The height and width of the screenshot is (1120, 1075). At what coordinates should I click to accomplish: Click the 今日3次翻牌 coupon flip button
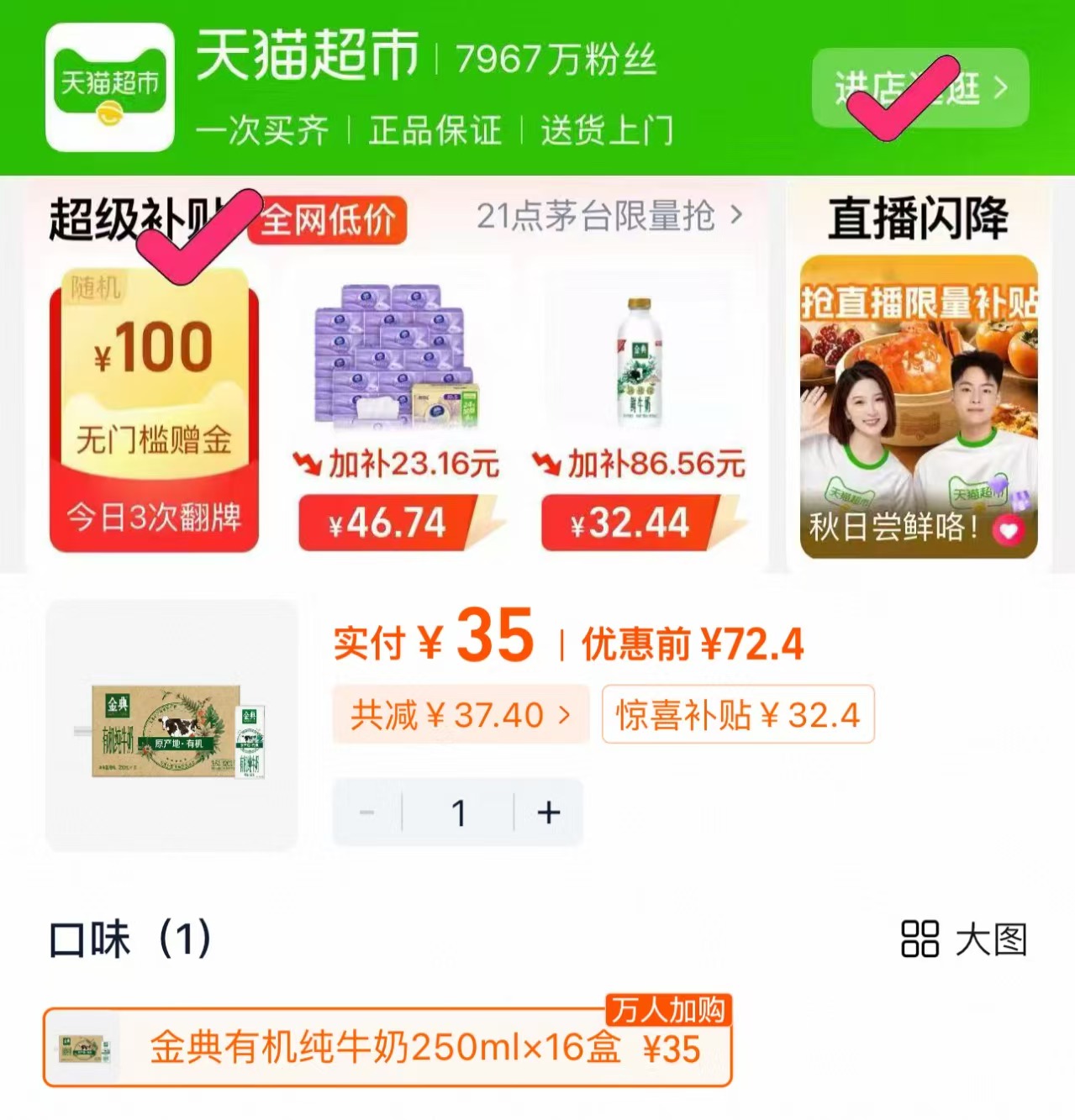(154, 522)
